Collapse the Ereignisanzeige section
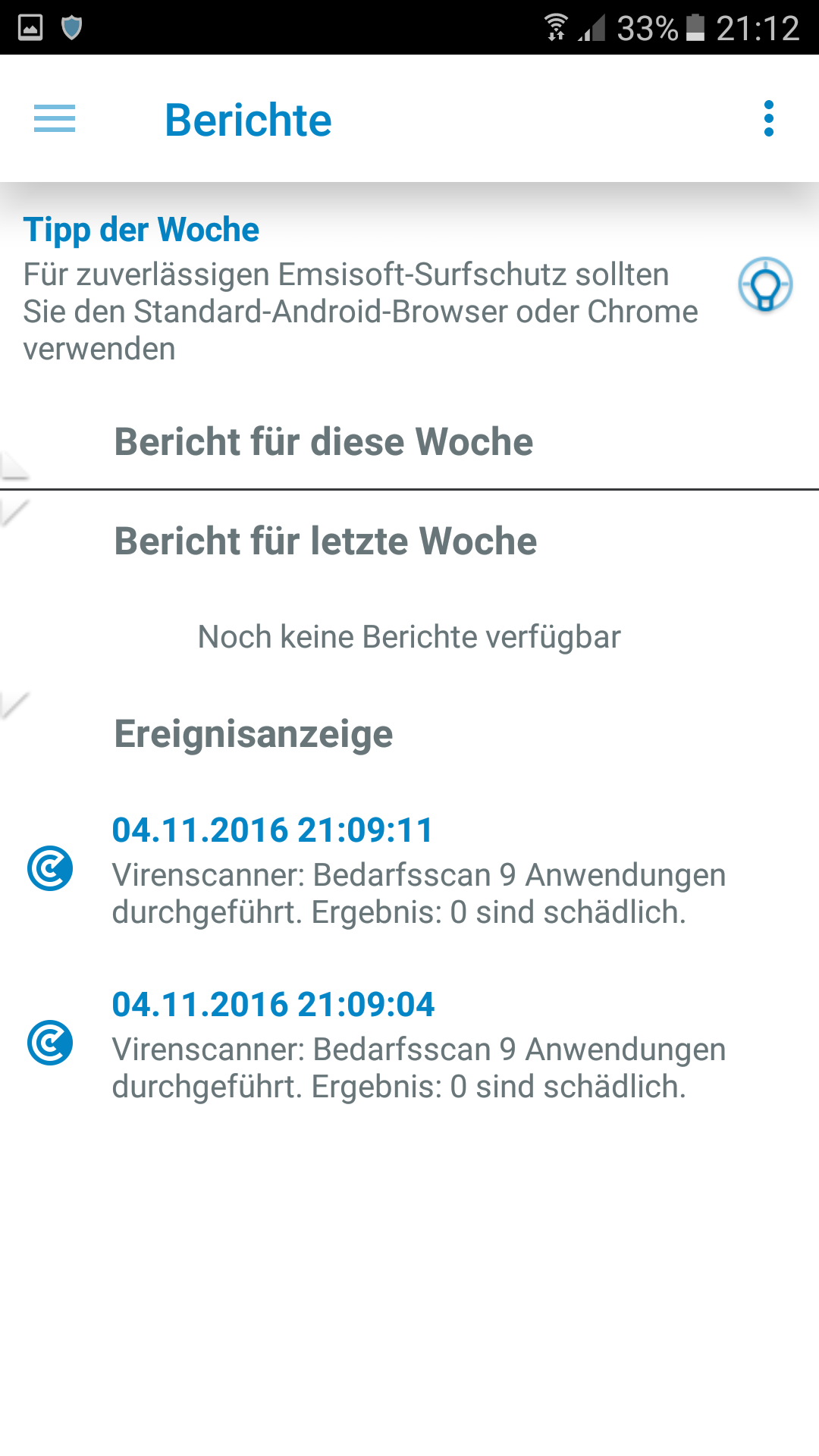 pyautogui.click(x=409, y=733)
